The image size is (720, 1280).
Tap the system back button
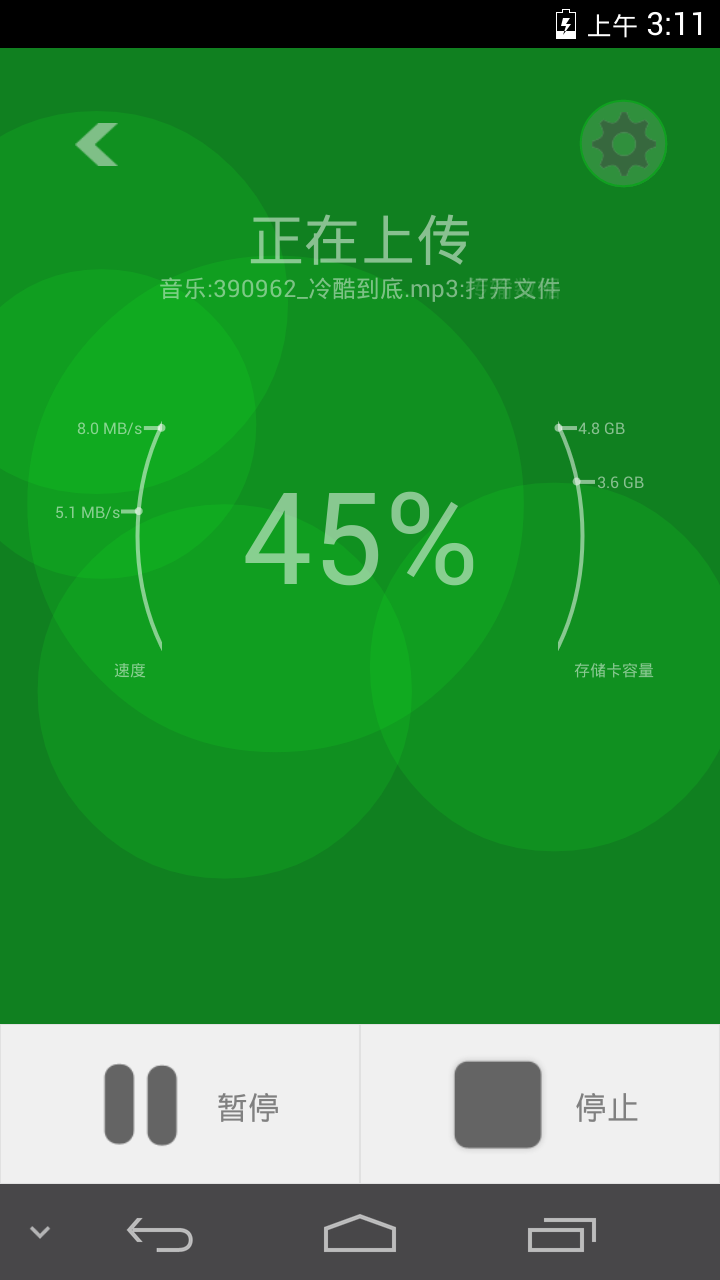(160, 1233)
